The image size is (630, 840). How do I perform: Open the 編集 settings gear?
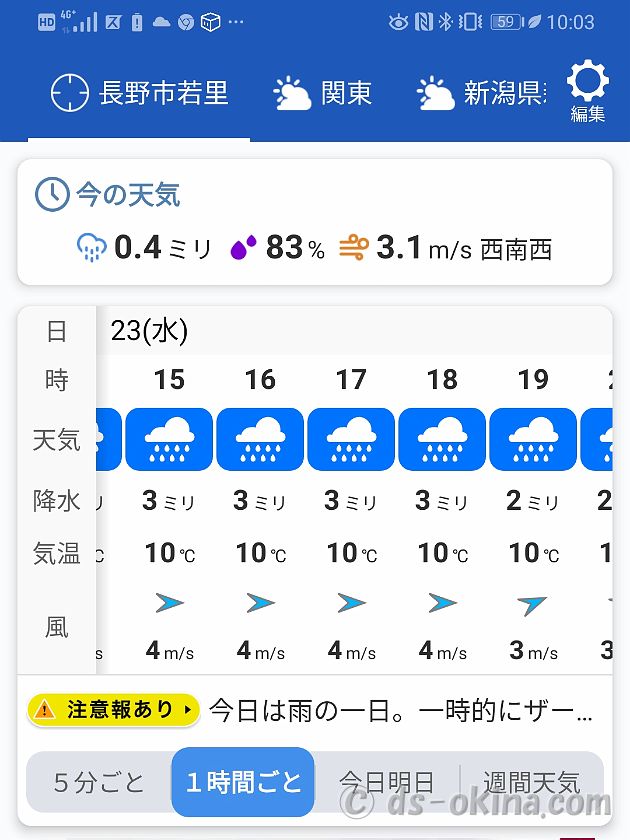[x=587, y=90]
